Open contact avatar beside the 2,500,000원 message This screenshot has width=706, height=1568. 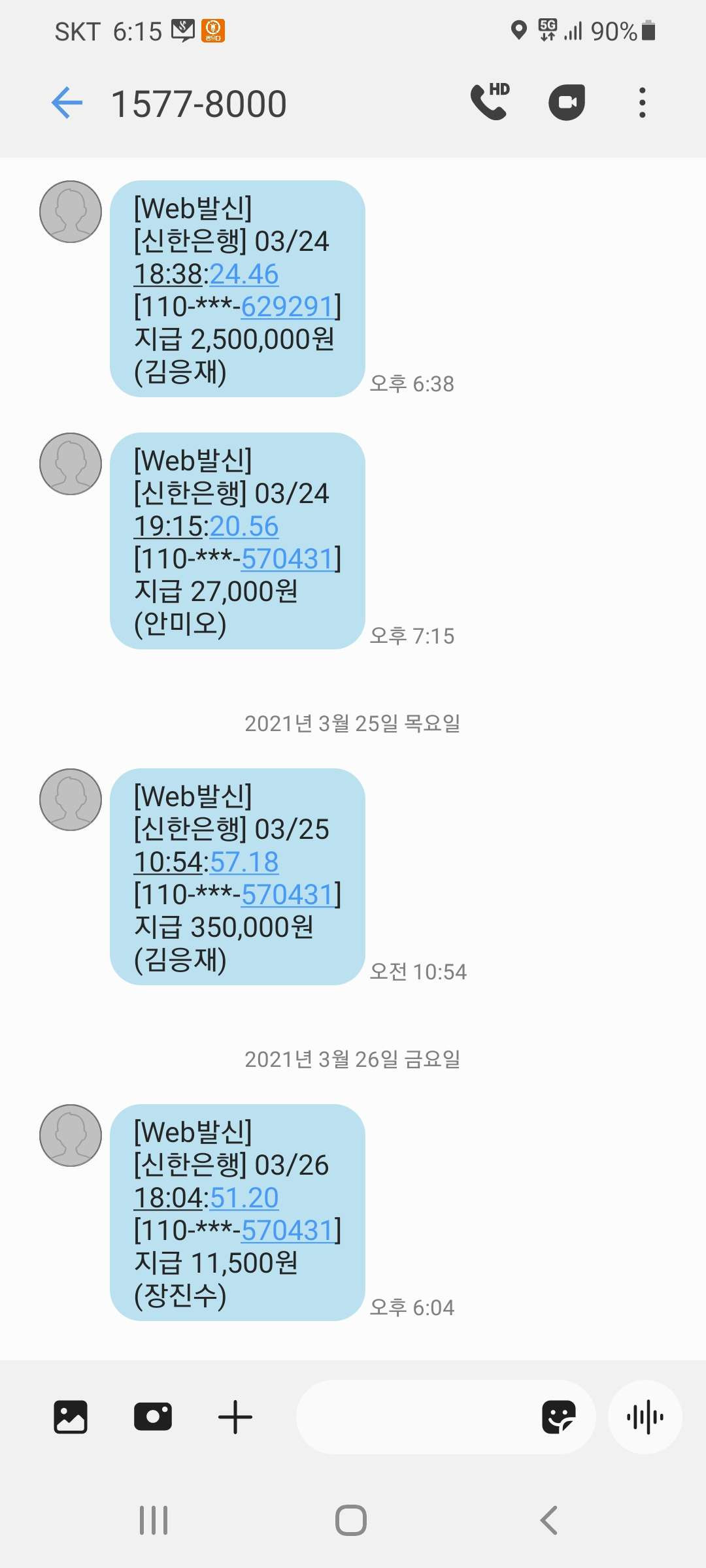[x=71, y=212]
